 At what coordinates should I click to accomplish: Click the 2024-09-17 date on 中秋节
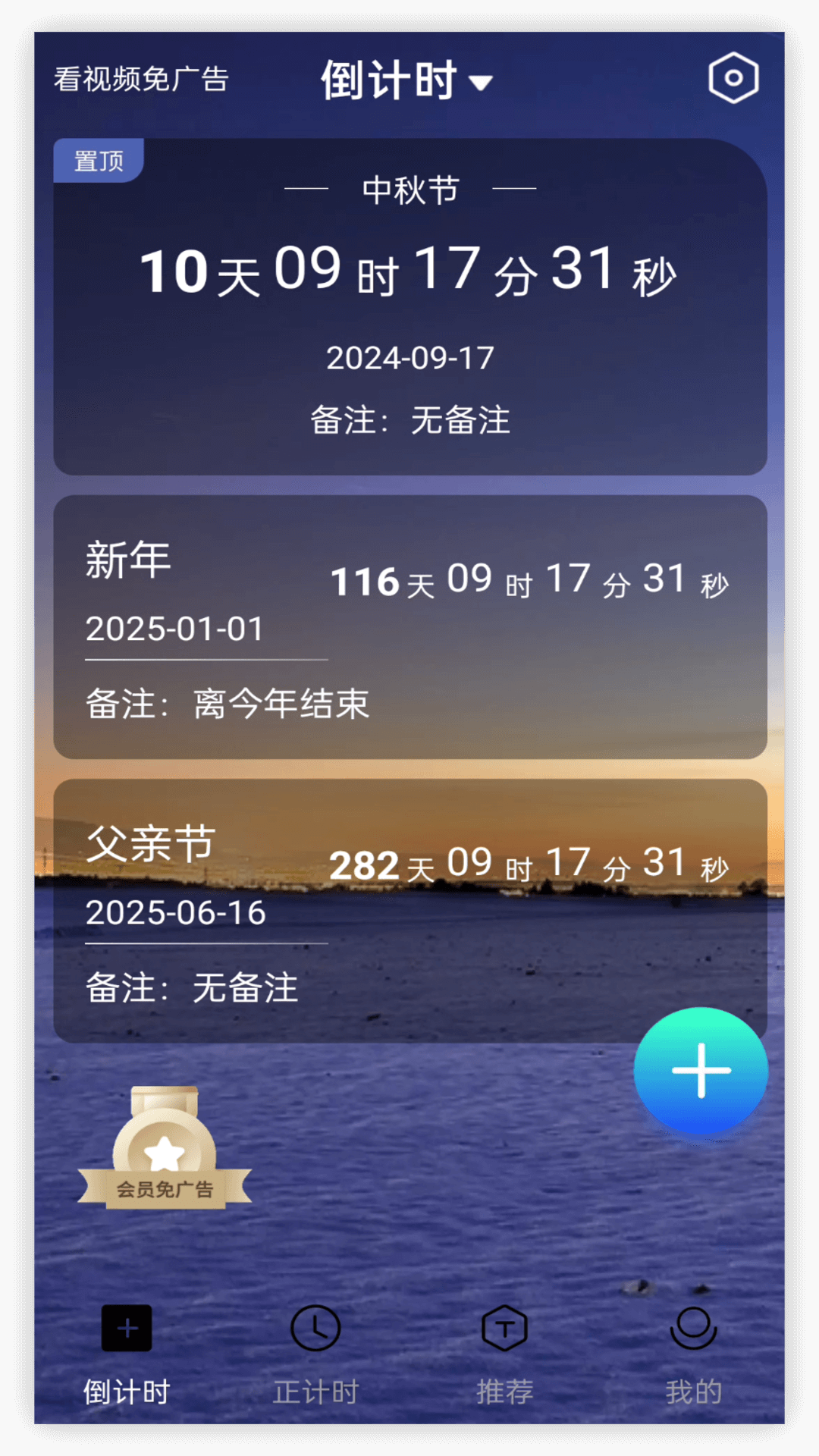point(409,359)
